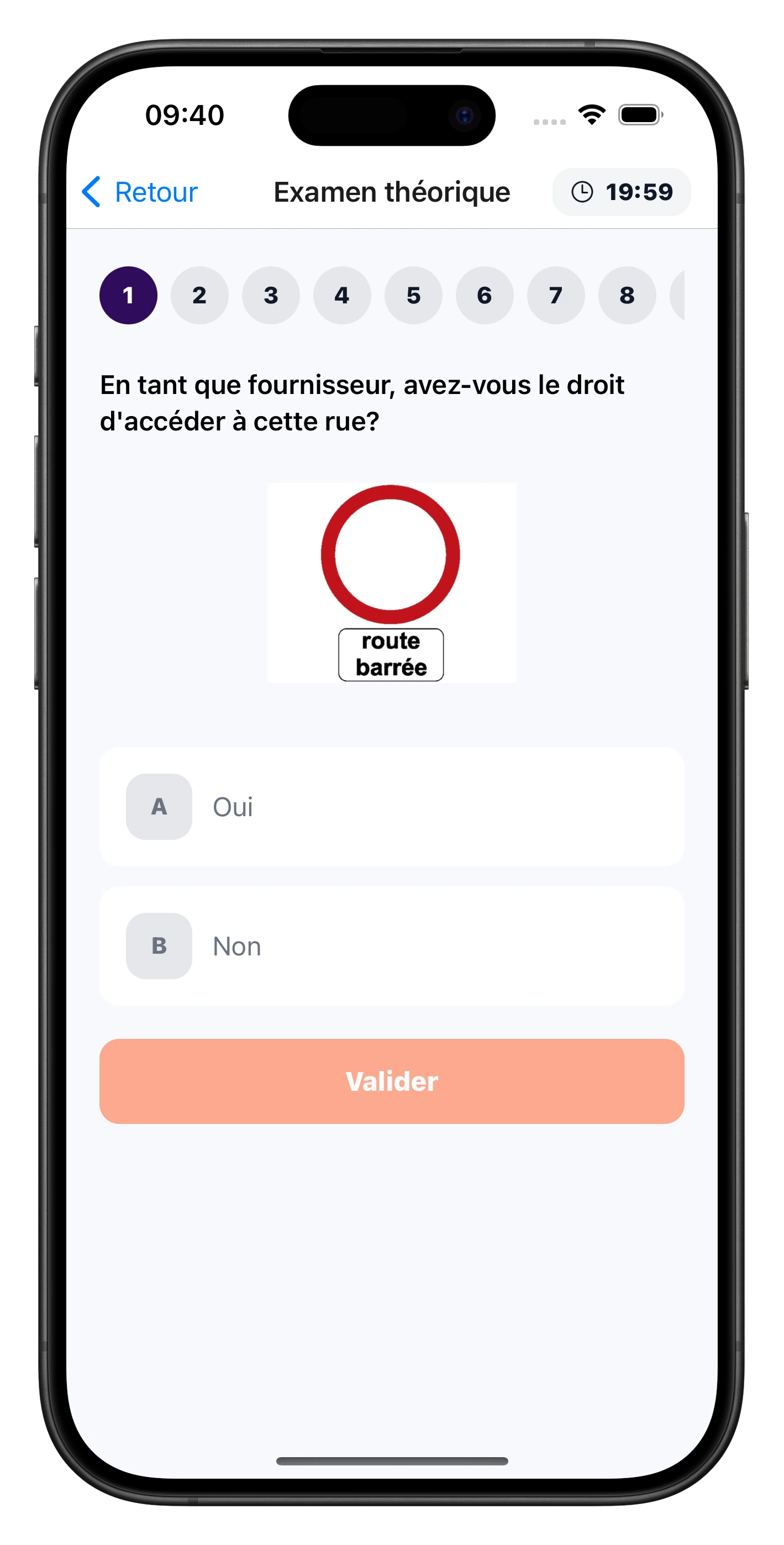Viewport: 784px width, 1545px height.
Task: Tap the 19:59 countdown timer pill
Action: pyautogui.click(x=622, y=192)
